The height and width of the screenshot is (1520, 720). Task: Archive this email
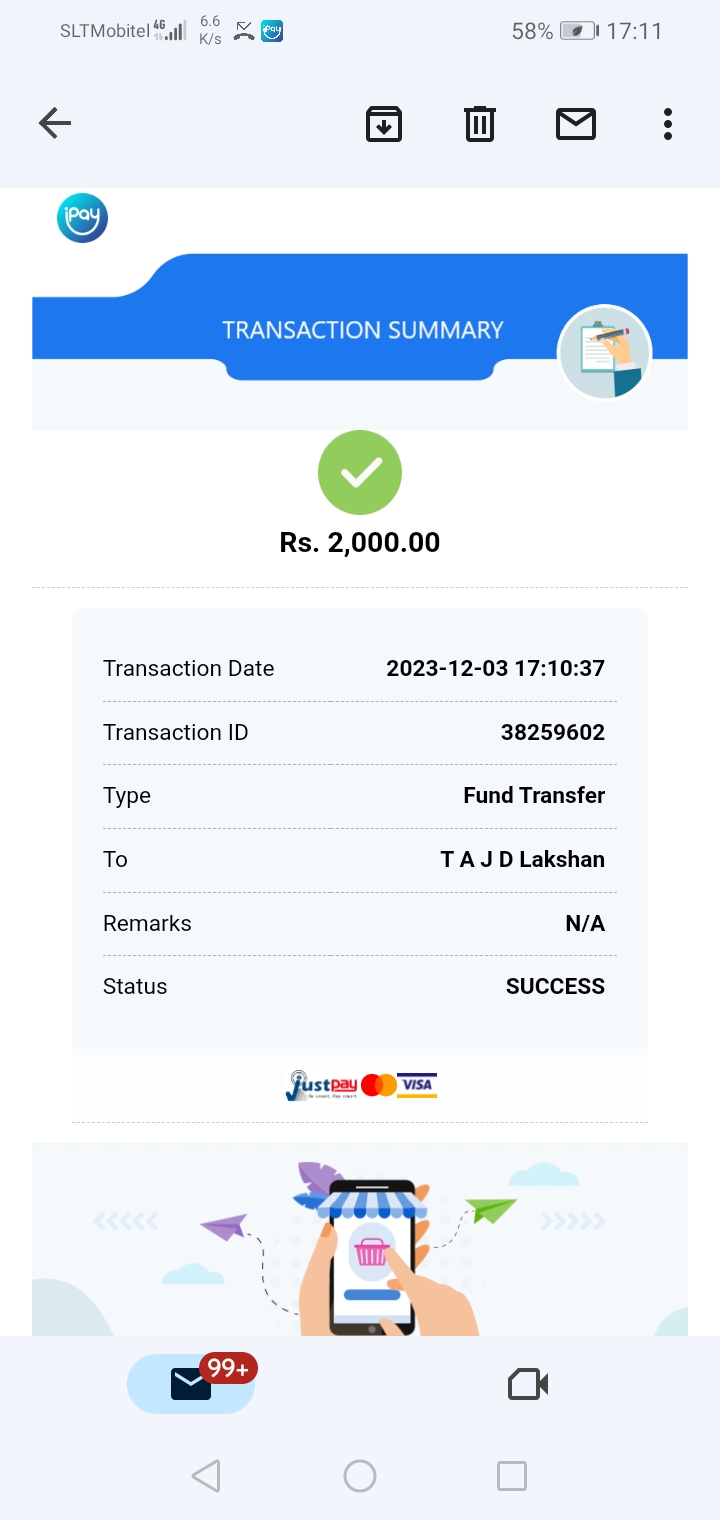point(384,124)
